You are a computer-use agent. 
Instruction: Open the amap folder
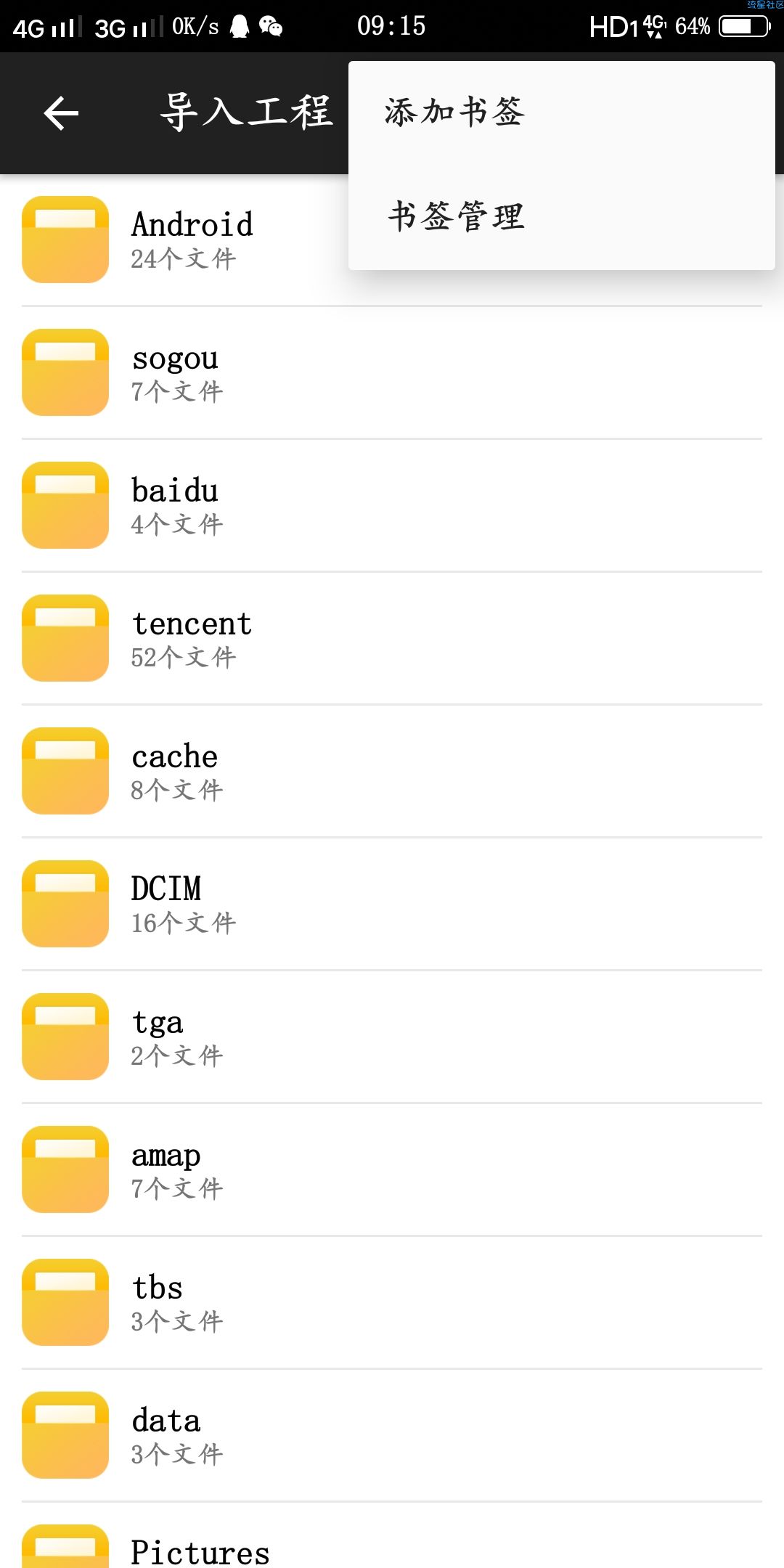[392, 1169]
